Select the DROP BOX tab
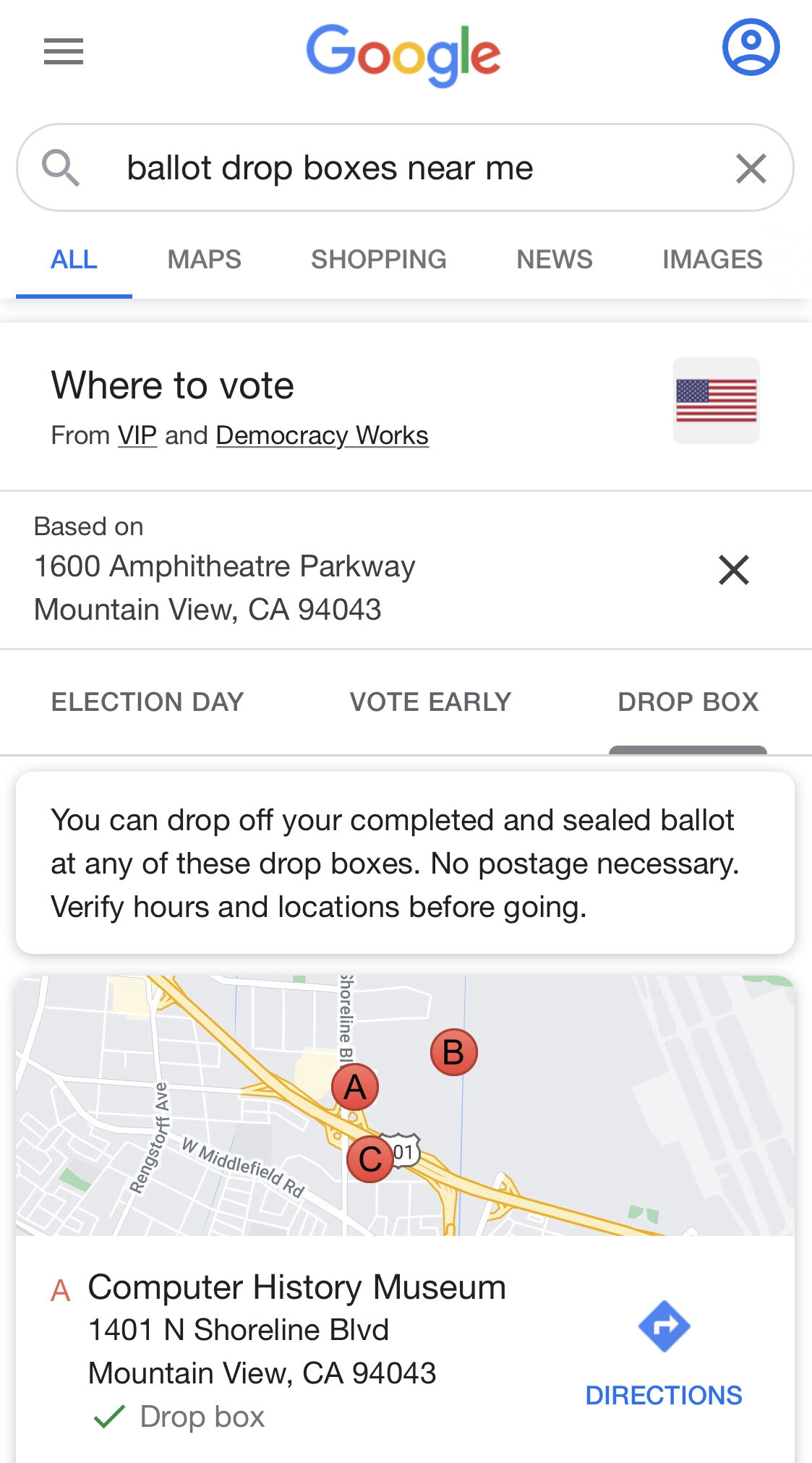Screen dimensions: 812x1463 tap(688, 701)
